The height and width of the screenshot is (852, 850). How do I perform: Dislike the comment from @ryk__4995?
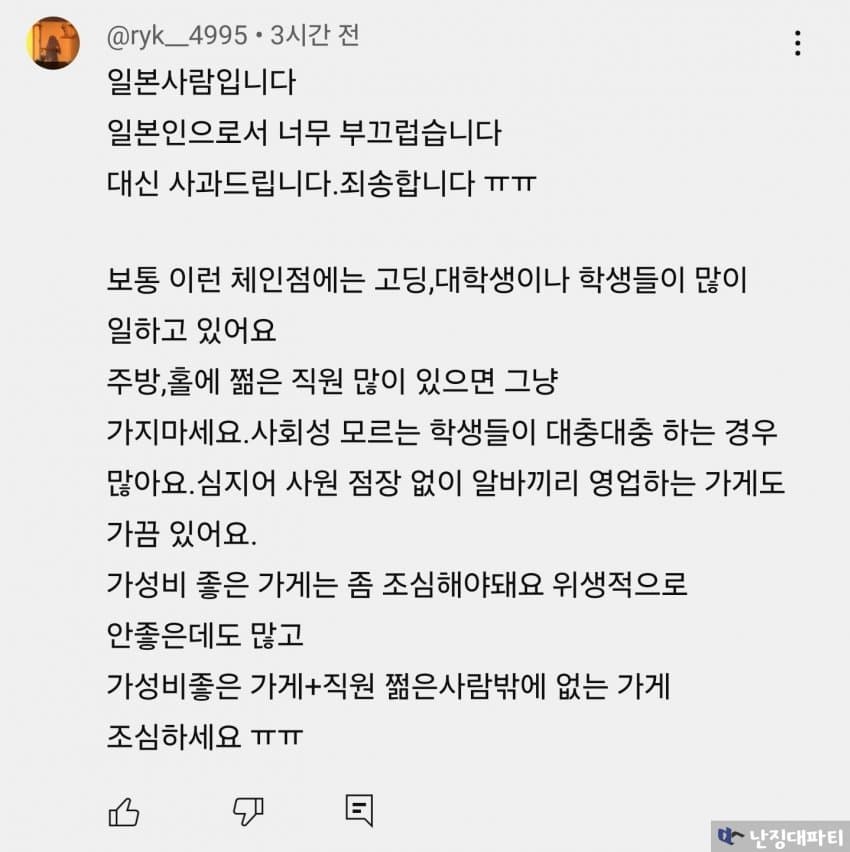(247, 812)
